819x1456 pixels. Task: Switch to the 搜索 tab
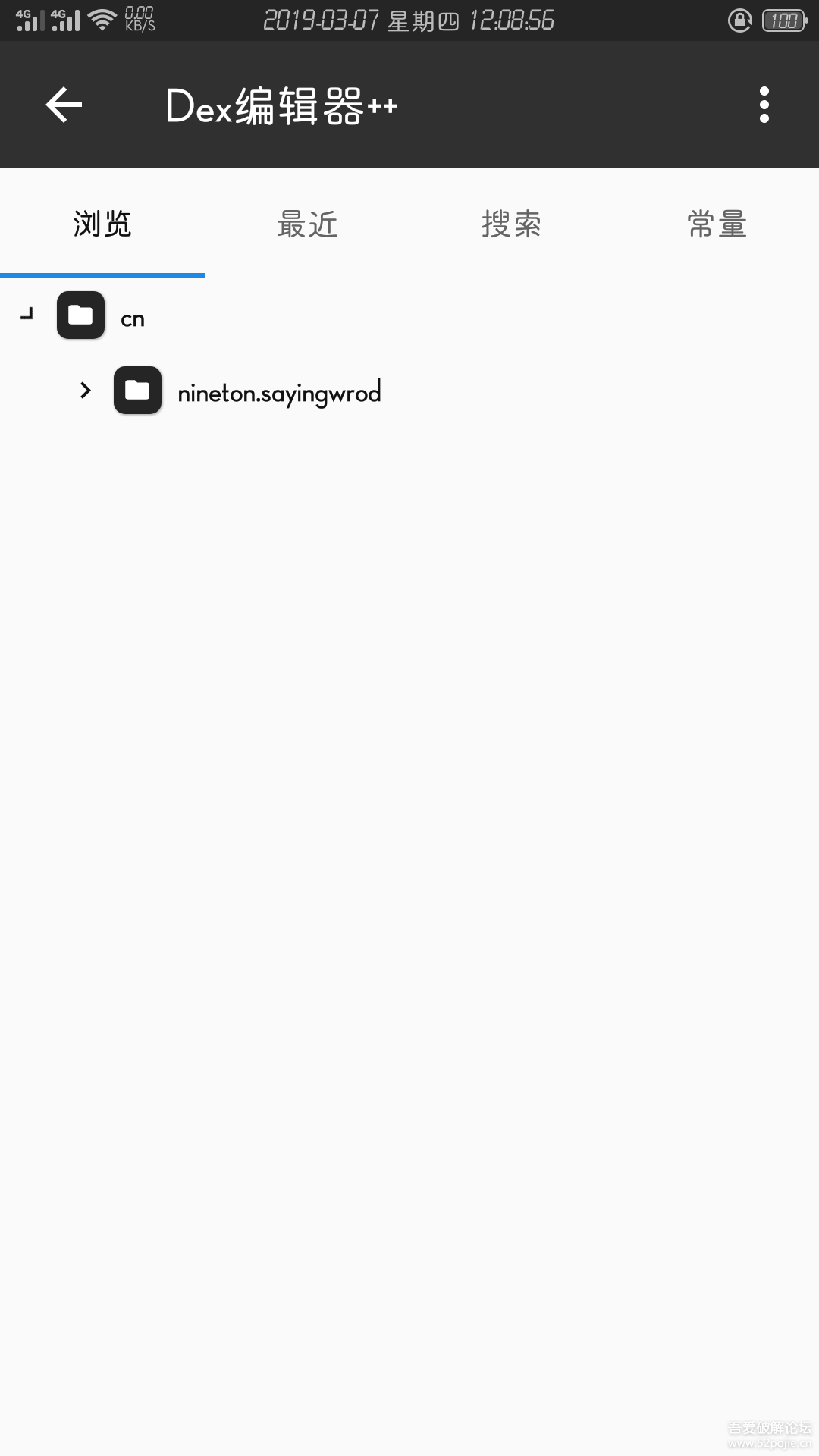pyautogui.click(x=511, y=224)
